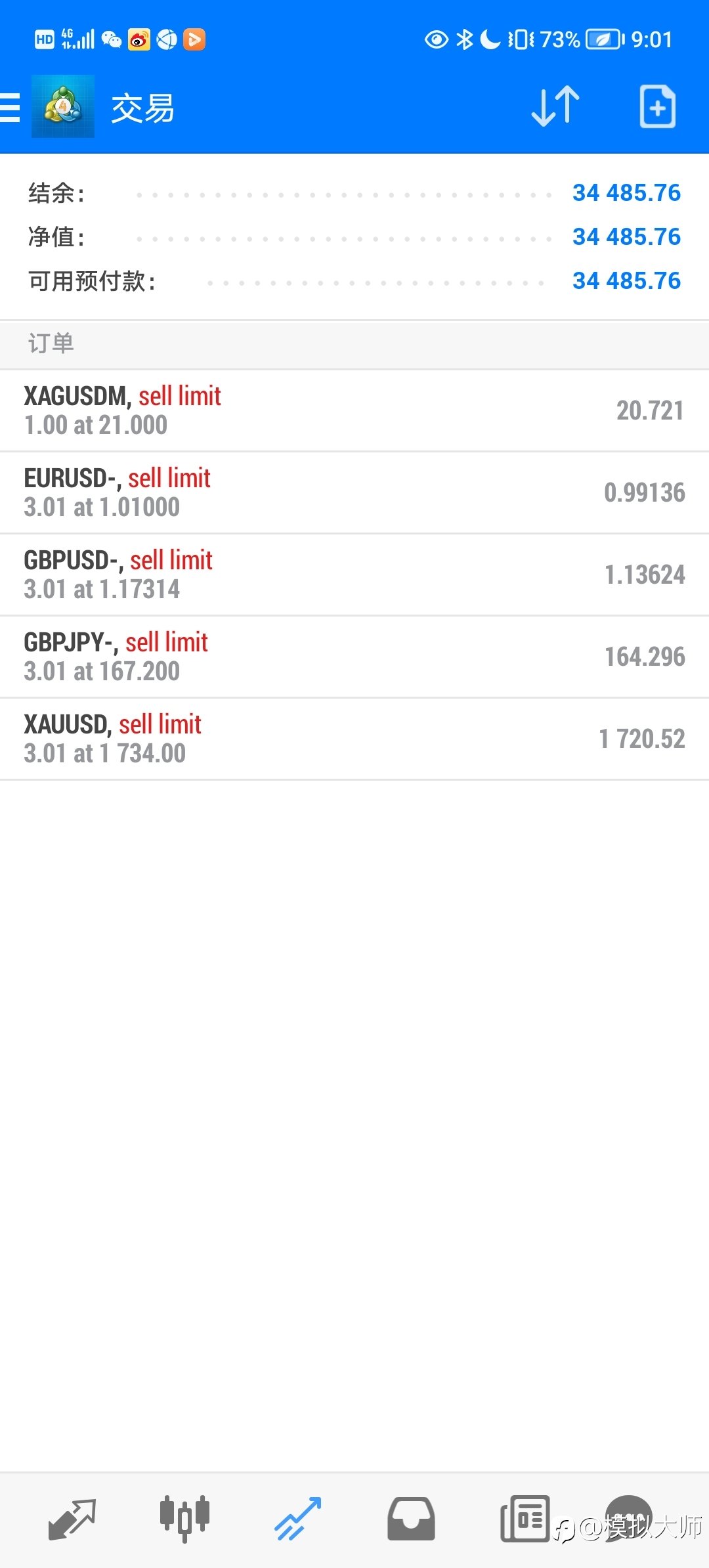Open the XAUUSD sell limit order
709x1568 pixels.
(354, 739)
